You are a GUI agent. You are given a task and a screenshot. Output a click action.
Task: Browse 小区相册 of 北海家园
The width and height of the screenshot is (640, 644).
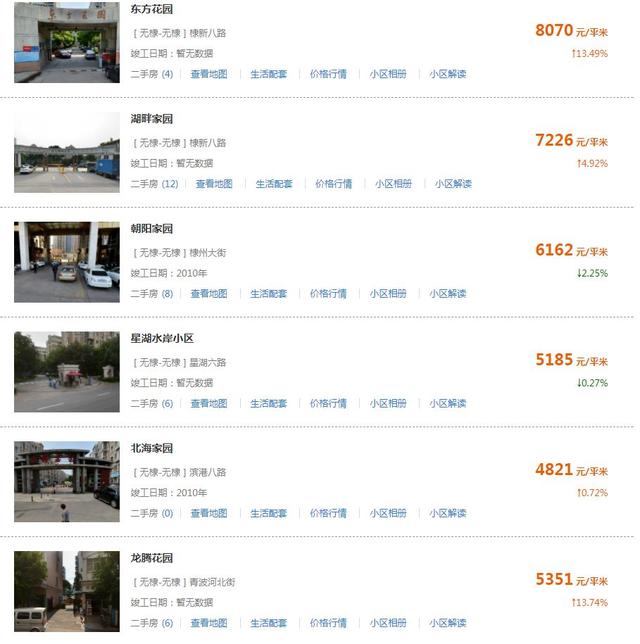click(388, 514)
